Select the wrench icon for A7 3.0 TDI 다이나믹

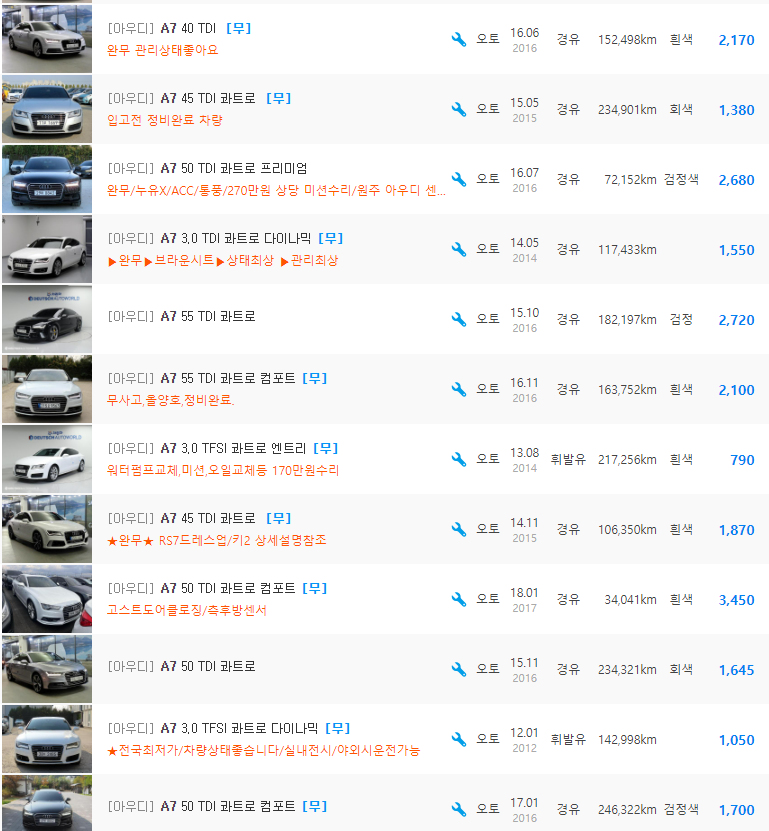(x=459, y=248)
